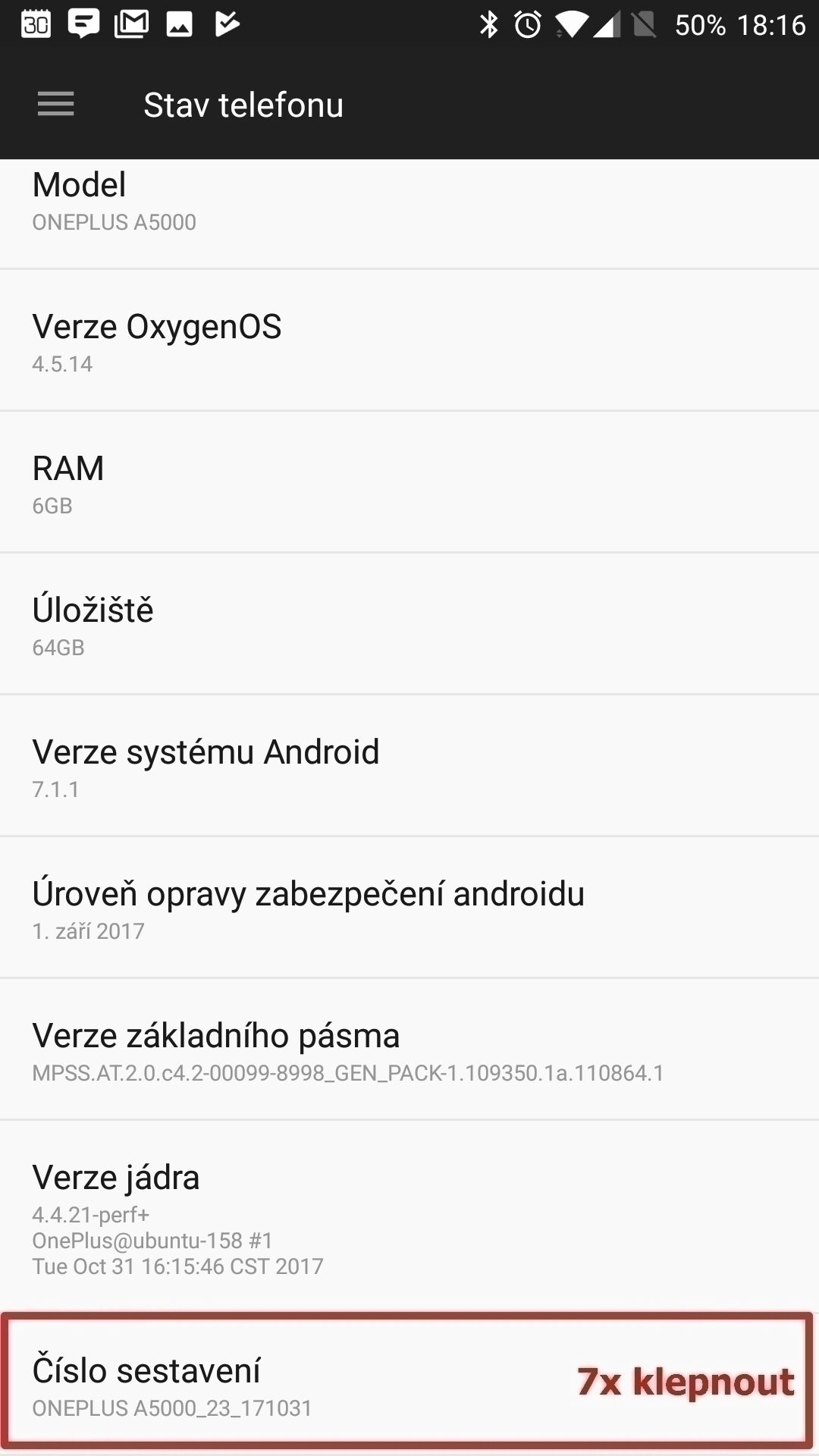Open the hamburger drawer menu
Viewport: 819px width, 1456px height.
56,105
